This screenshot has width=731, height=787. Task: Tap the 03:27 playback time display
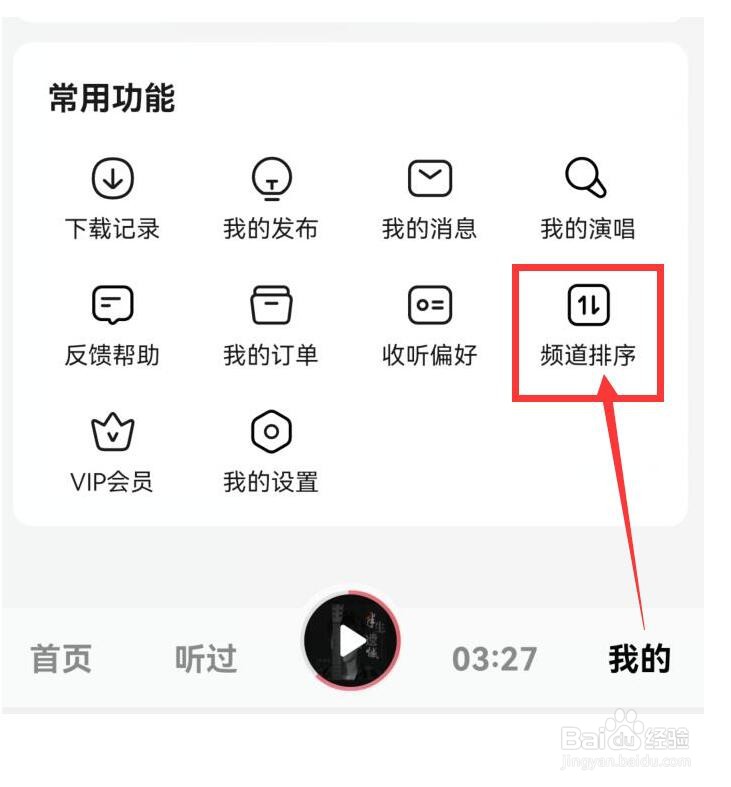tap(496, 659)
